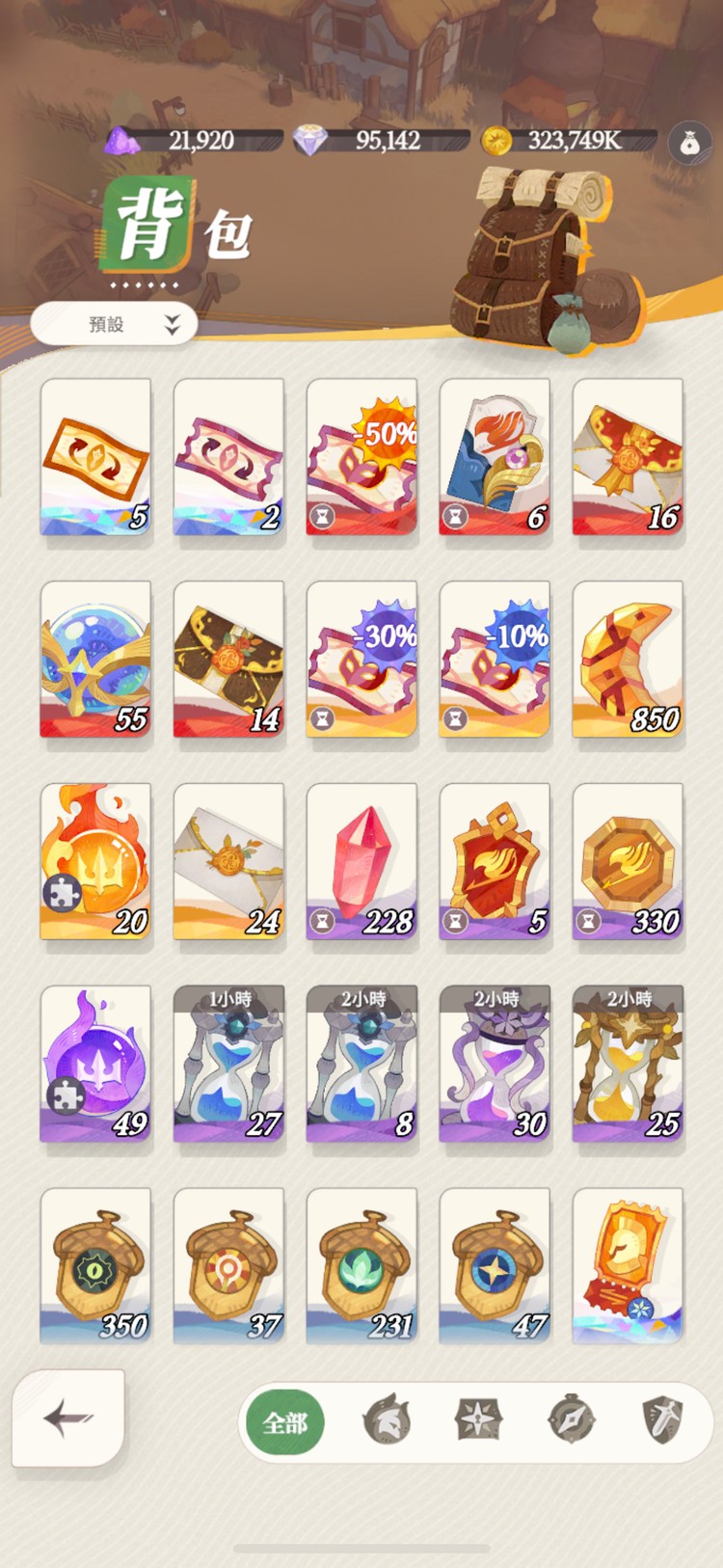Open the golden crescent item with 850
The width and height of the screenshot is (723, 1568).
(x=628, y=660)
